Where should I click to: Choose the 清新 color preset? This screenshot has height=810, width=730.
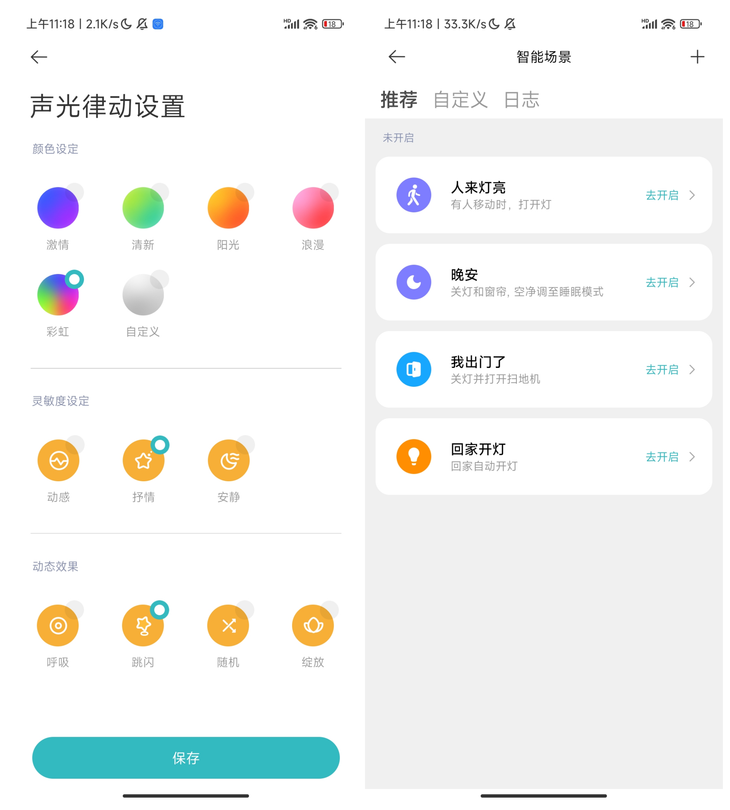pos(143,208)
